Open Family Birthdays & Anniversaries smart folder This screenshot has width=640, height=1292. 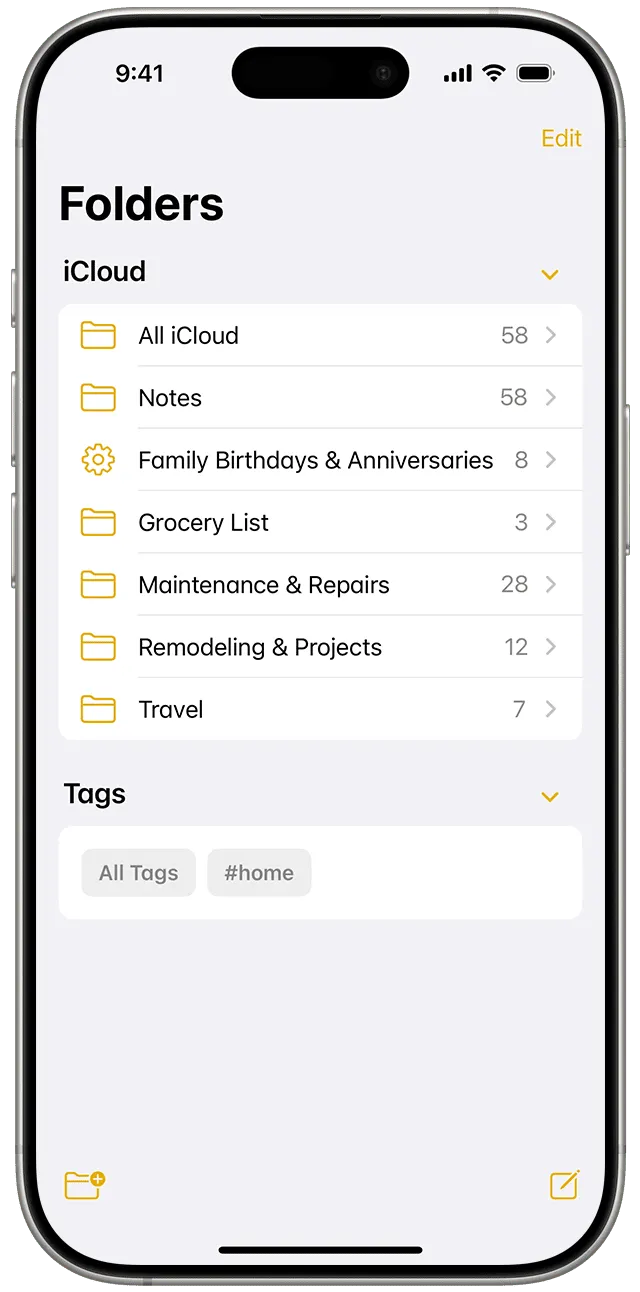(320, 460)
